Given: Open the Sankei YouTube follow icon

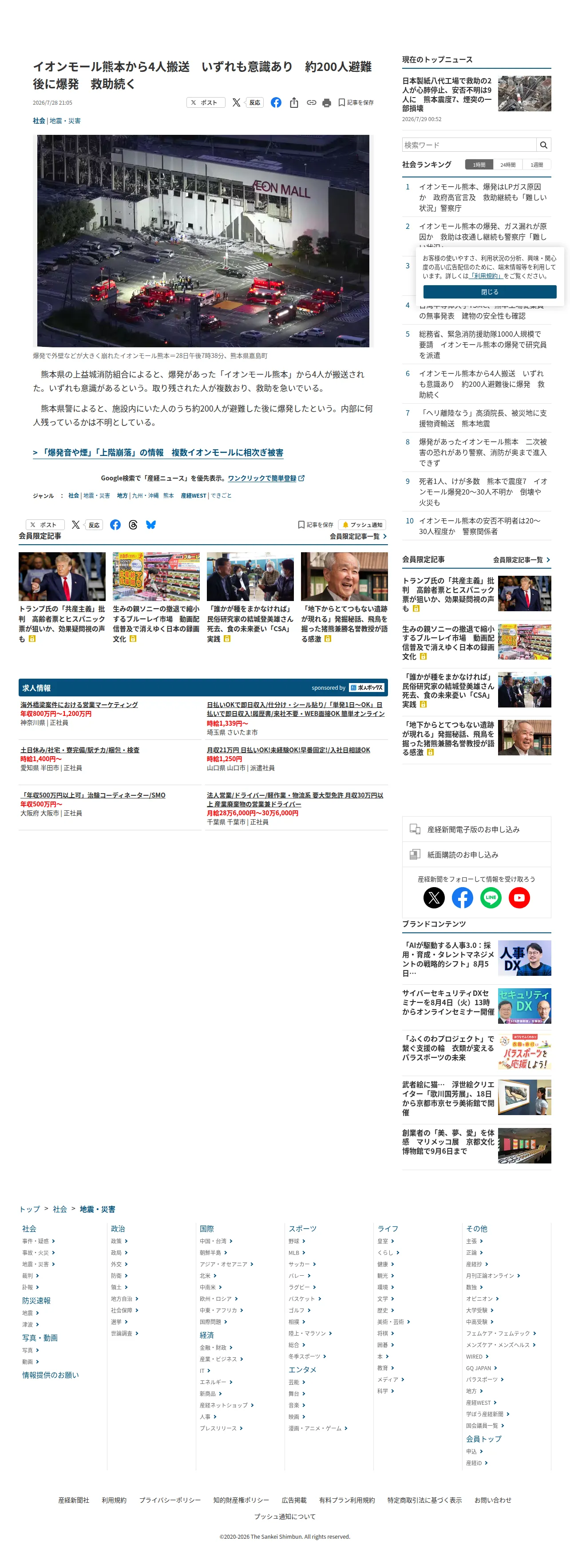Looking at the screenshot, I should click(519, 897).
